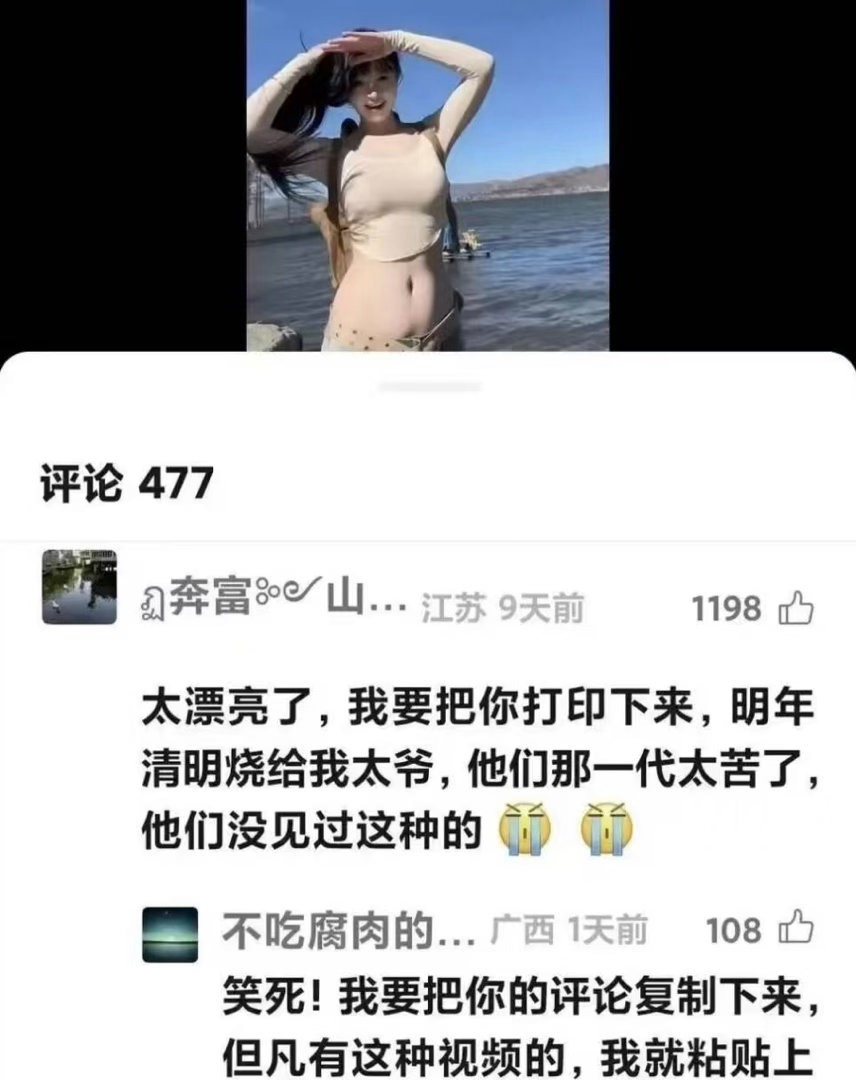Like the comment by 奔富
Image resolution: width=856 pixels, height=1080 pixels.
coord(796,608)
